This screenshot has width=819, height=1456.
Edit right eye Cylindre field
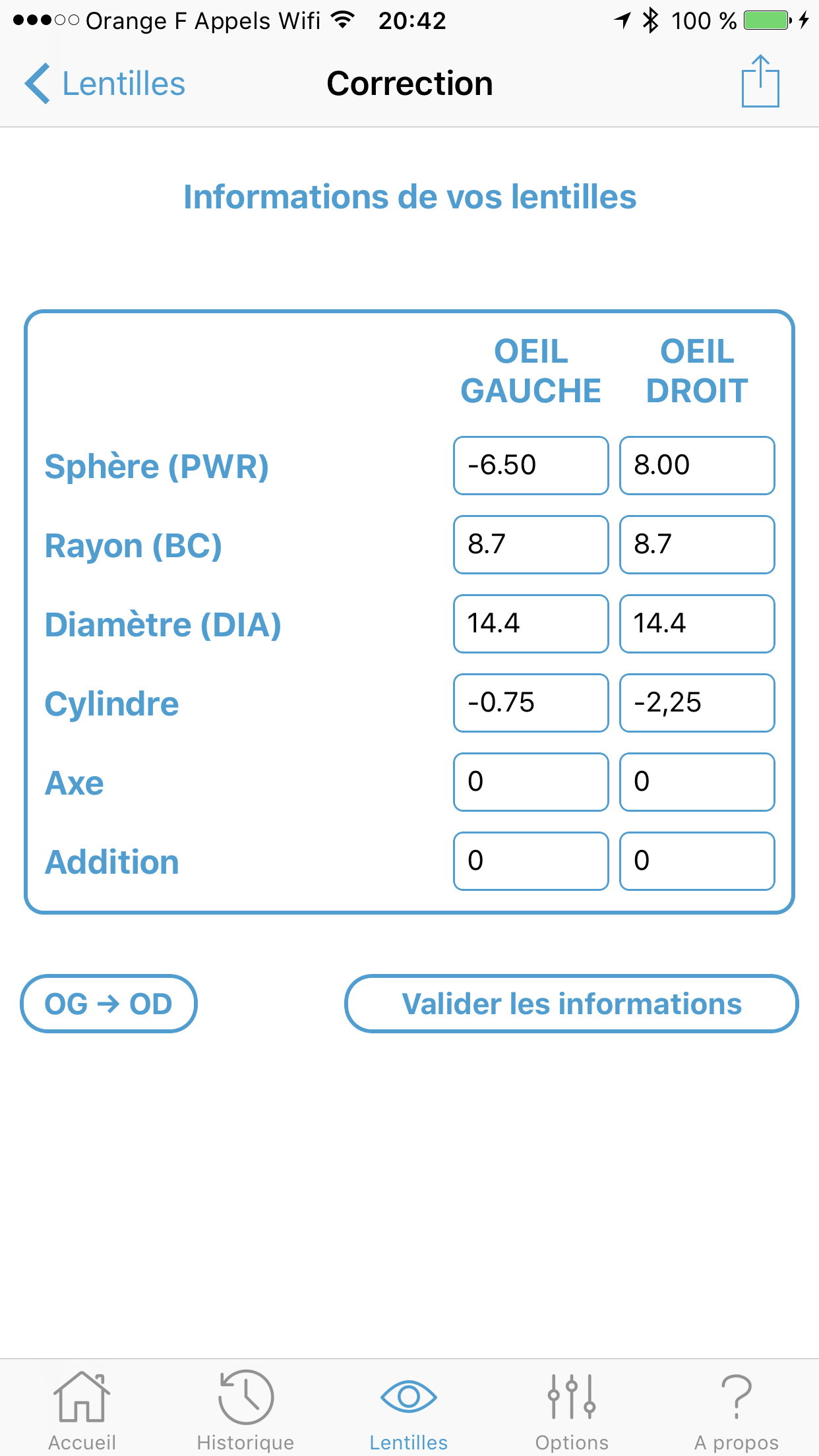click(696, 703)
